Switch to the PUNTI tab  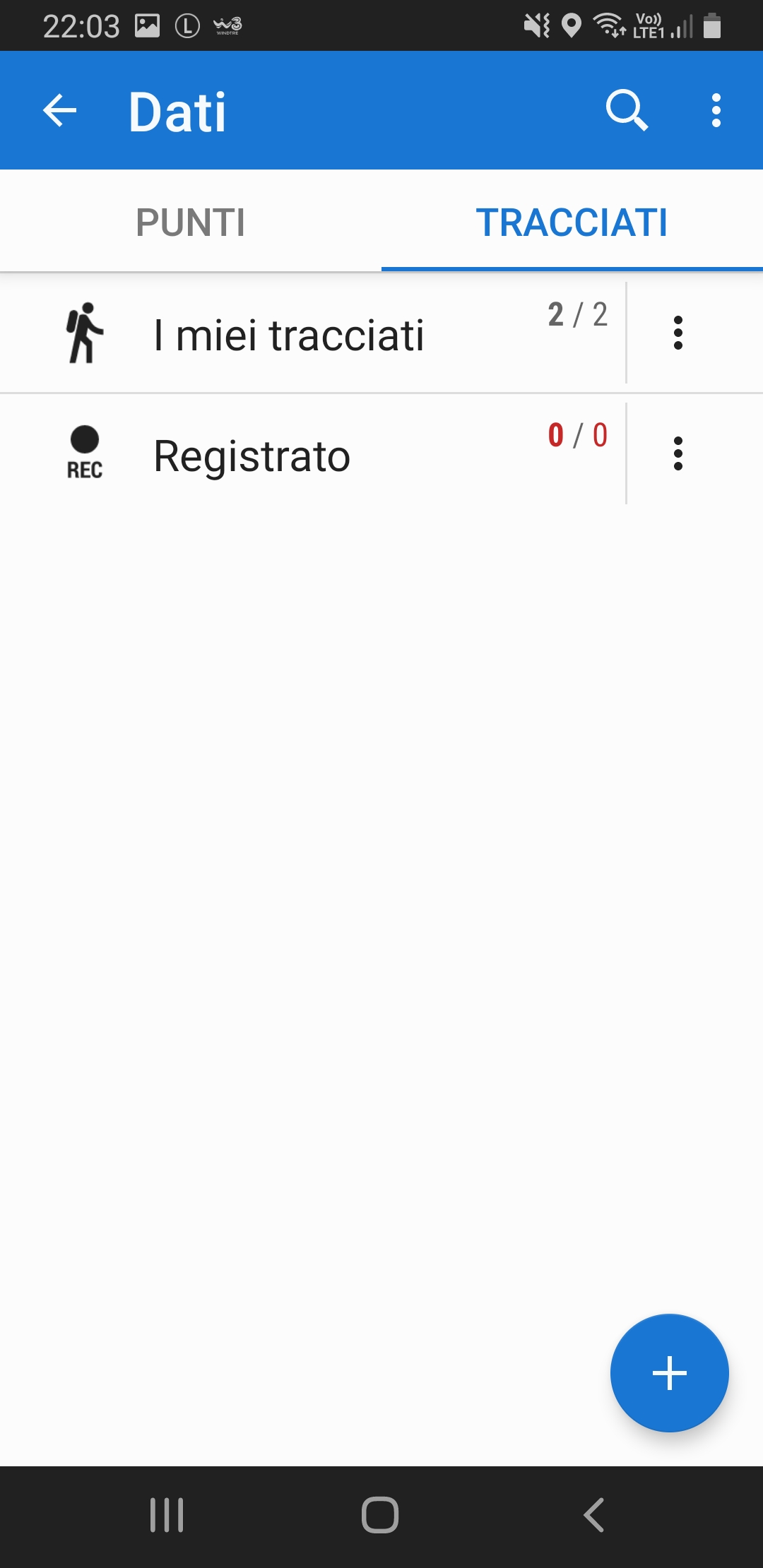(x=191, y=222)
